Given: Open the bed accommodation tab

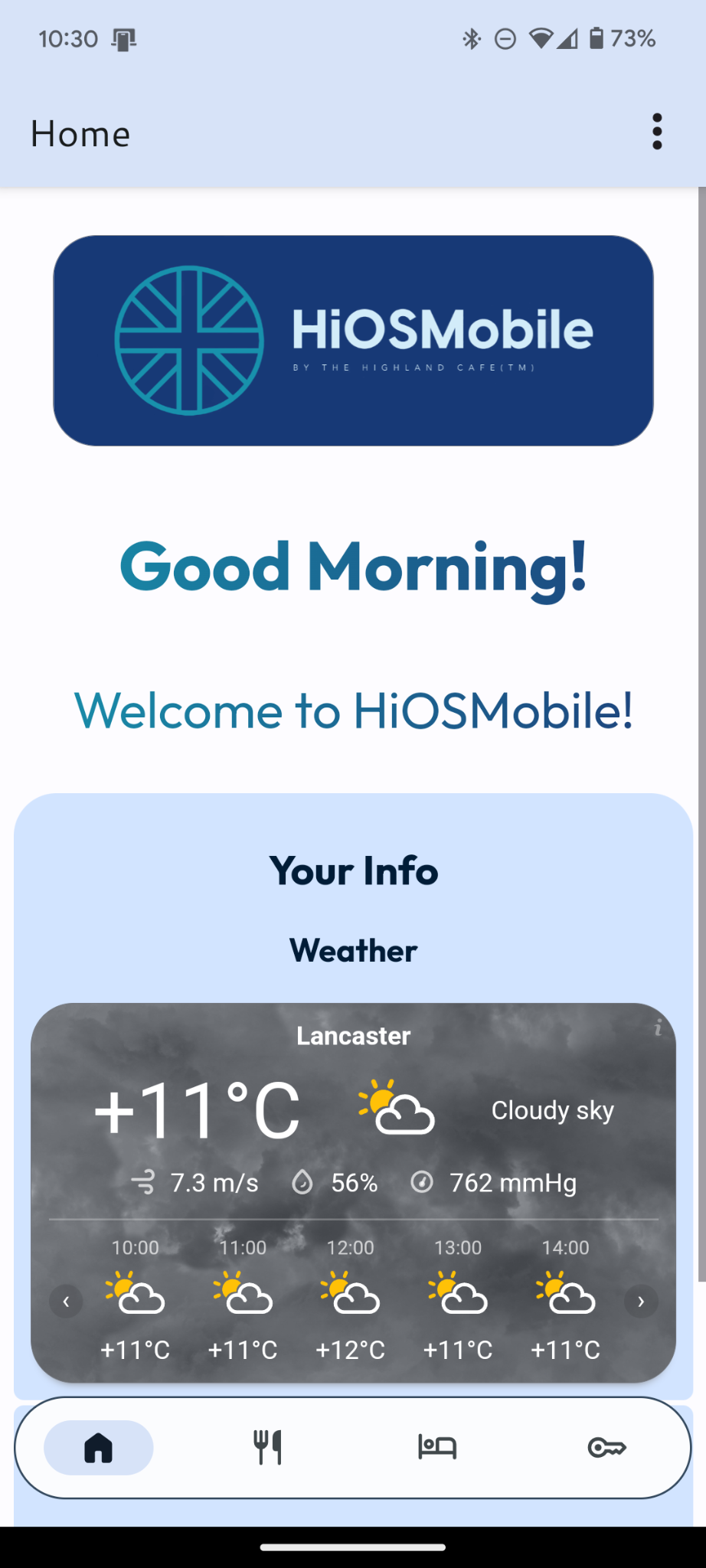Looking at the screenshot, I should 437,1447.
